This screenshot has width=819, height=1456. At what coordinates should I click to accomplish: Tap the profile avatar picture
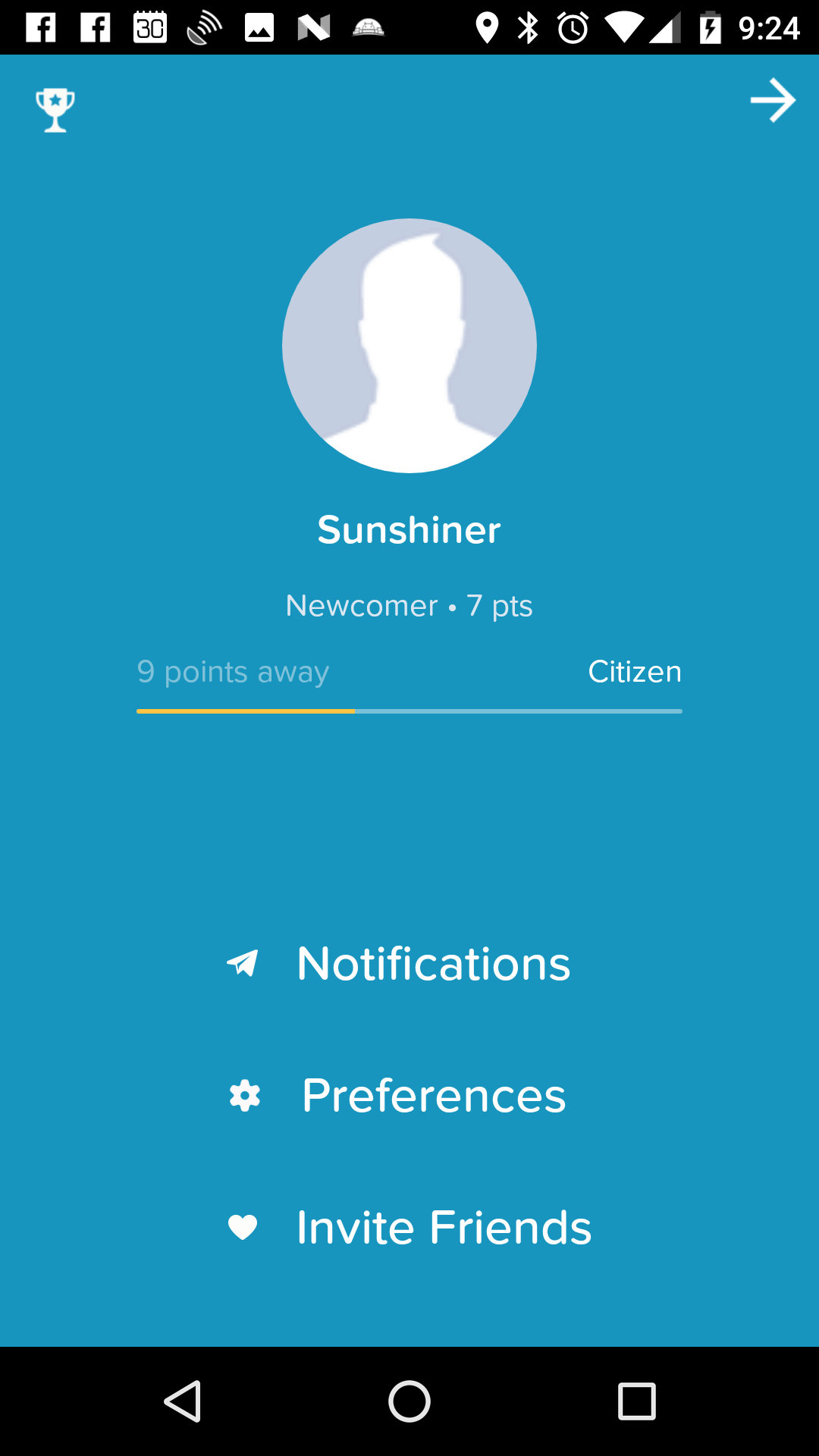(x=409, y=346)
